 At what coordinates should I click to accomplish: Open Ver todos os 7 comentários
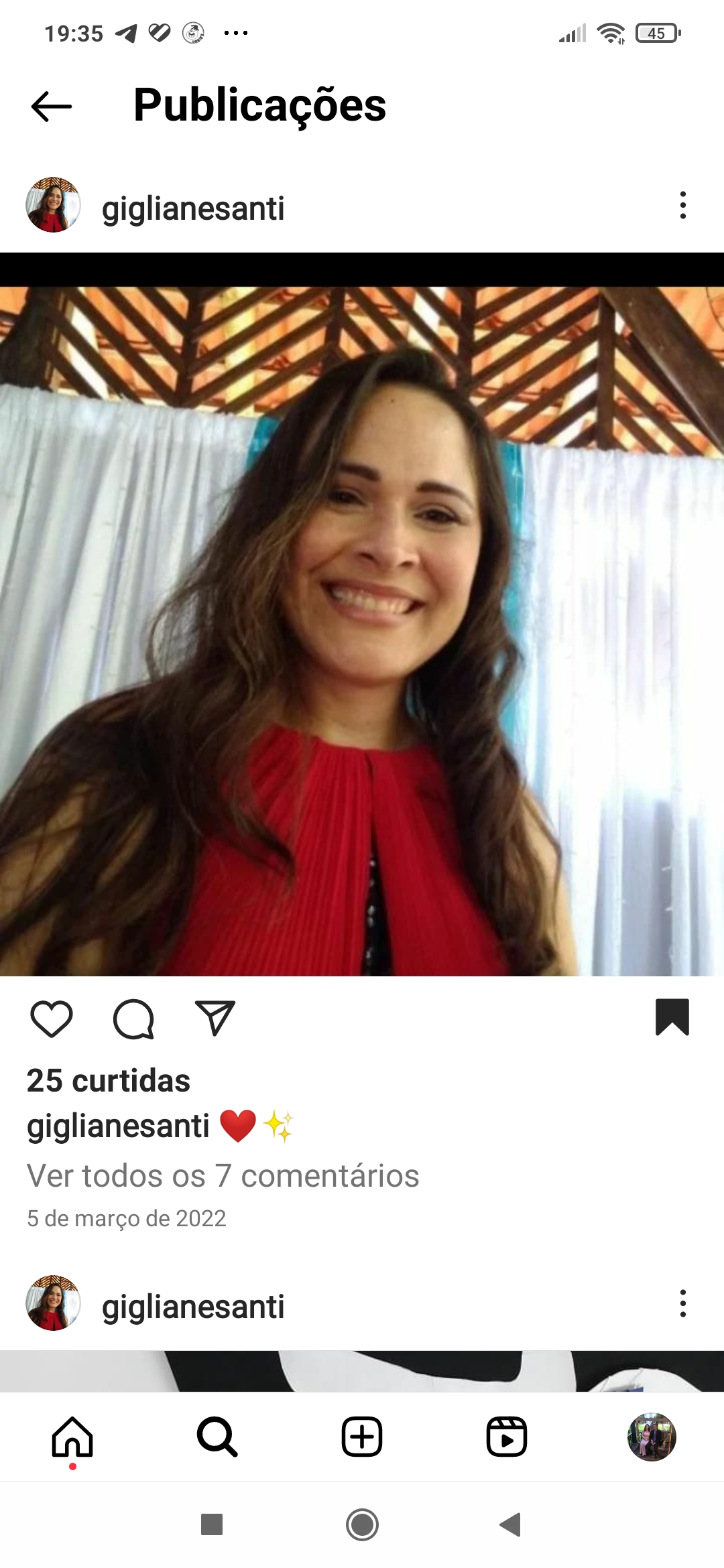(223, 1176)
